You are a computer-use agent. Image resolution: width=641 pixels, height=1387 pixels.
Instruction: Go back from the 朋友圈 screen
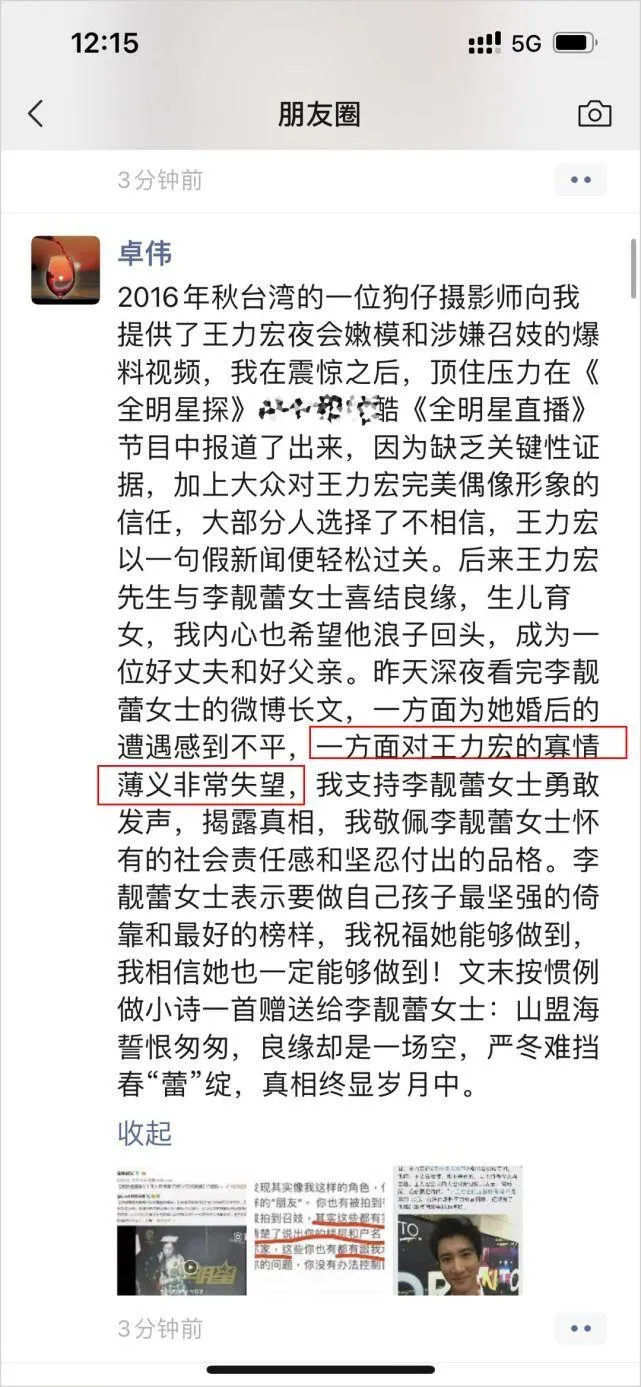[36, 113]
